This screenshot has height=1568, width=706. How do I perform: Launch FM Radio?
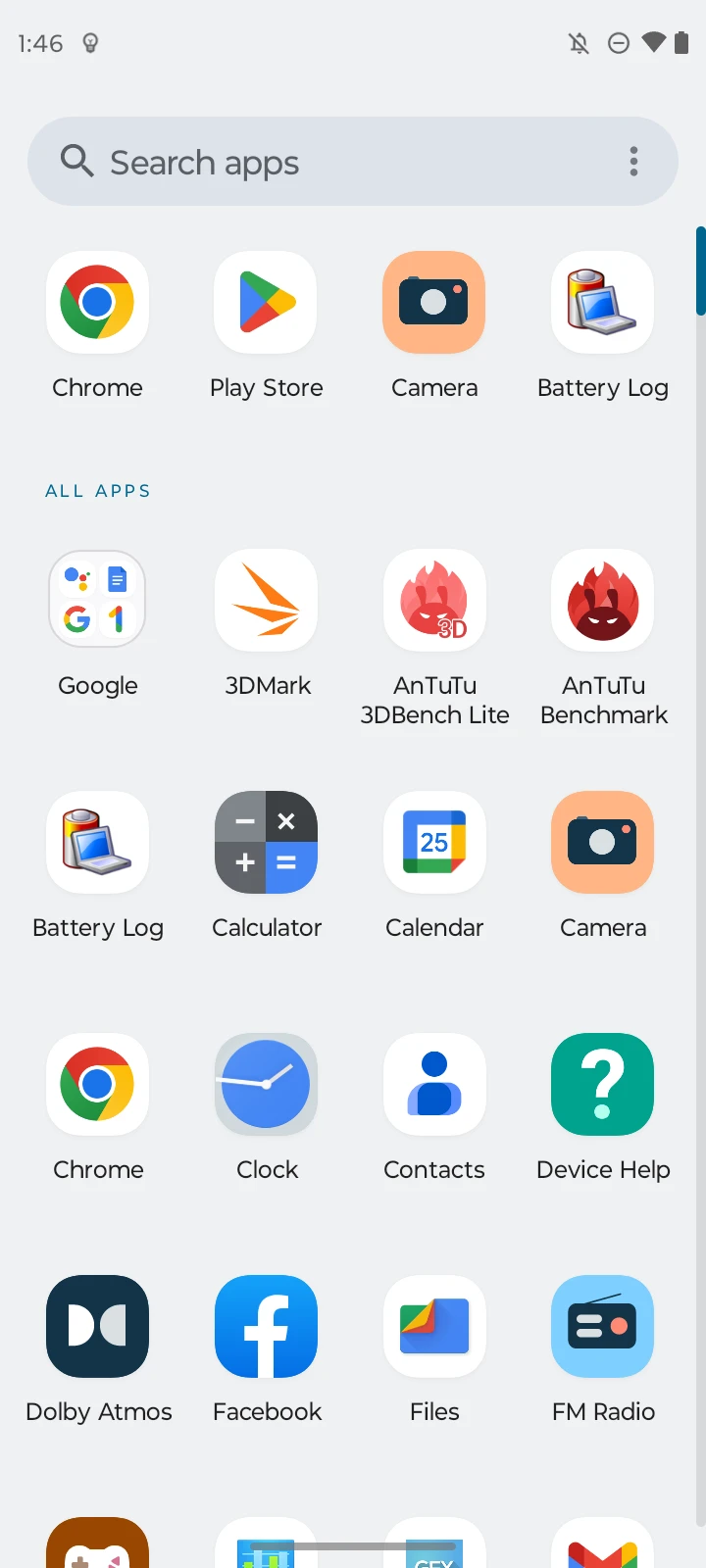pyautogui.click(x=603, y=1326)
